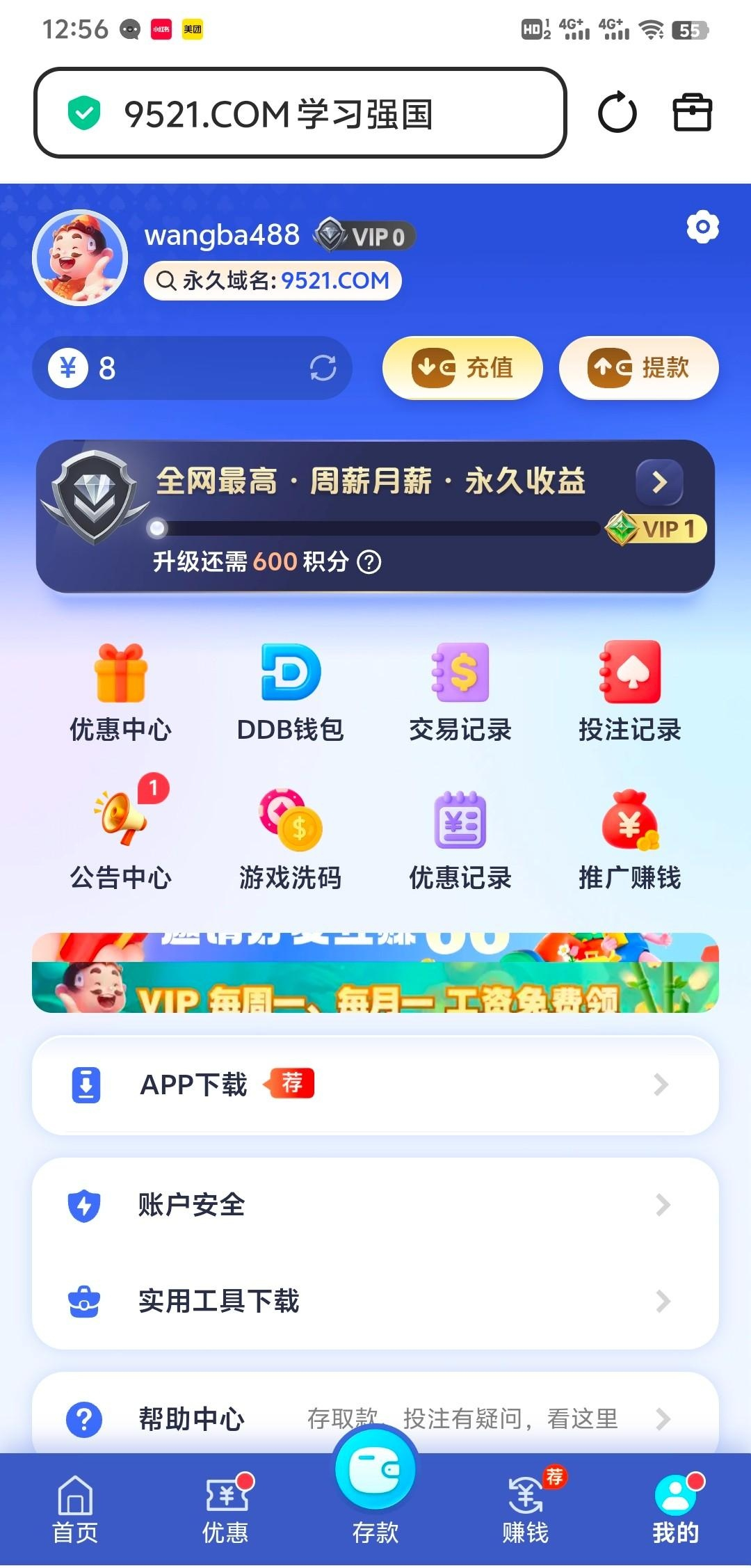Viewport: 751px width, 1568px height.
Task: Open 账户安全 settings
Action: coord(375,1205)
